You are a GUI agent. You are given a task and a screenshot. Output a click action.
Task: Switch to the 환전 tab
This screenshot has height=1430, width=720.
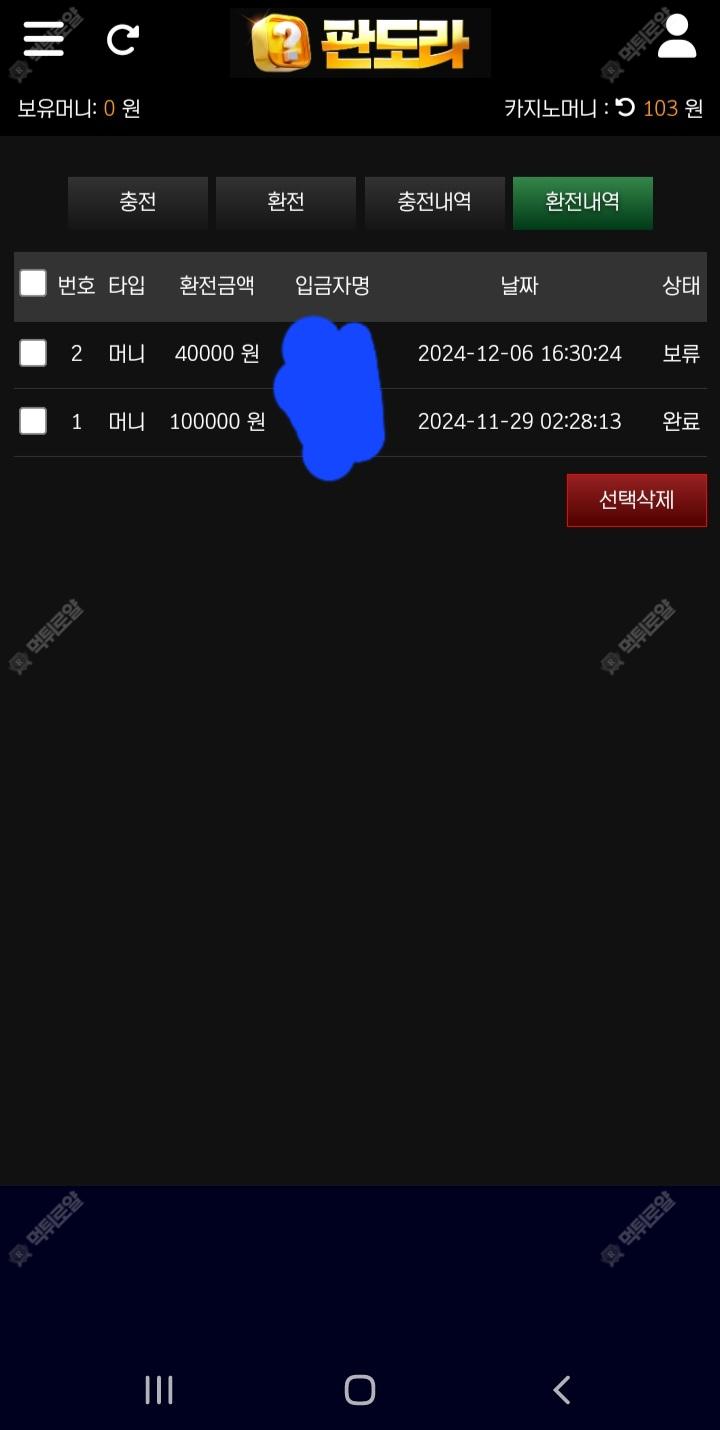(x=286, y=202)
